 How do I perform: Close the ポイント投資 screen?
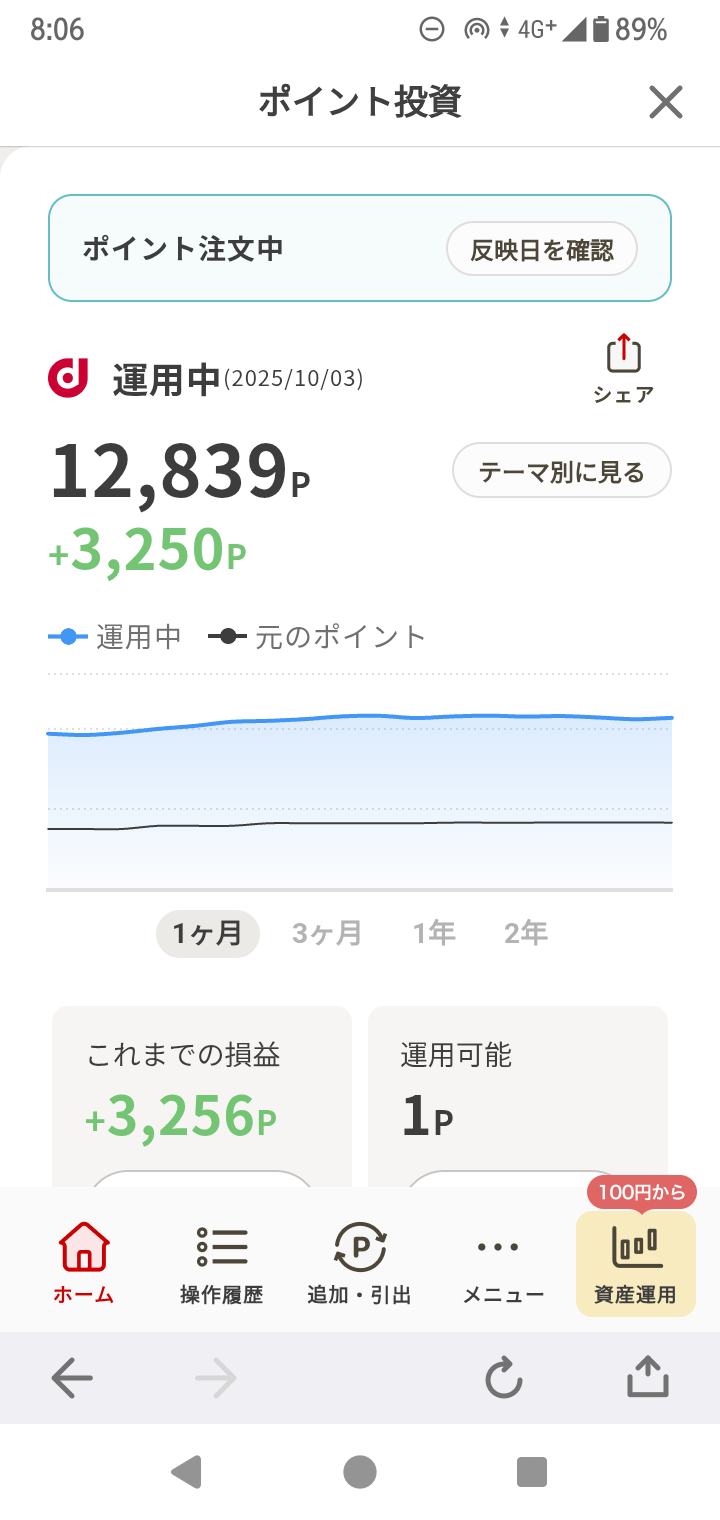(665, 102)
